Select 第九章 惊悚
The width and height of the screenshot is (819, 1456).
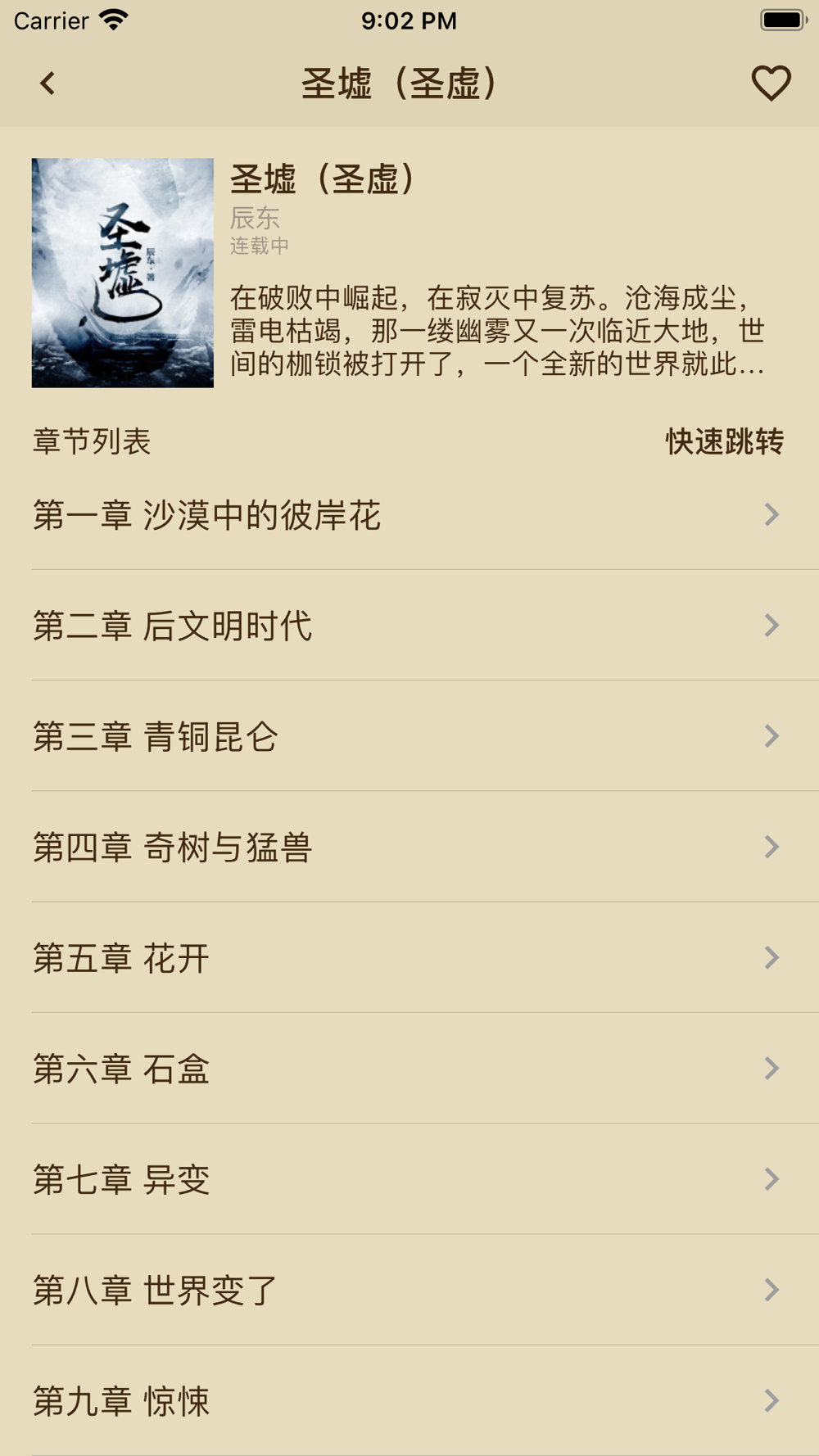[409, 1400]
